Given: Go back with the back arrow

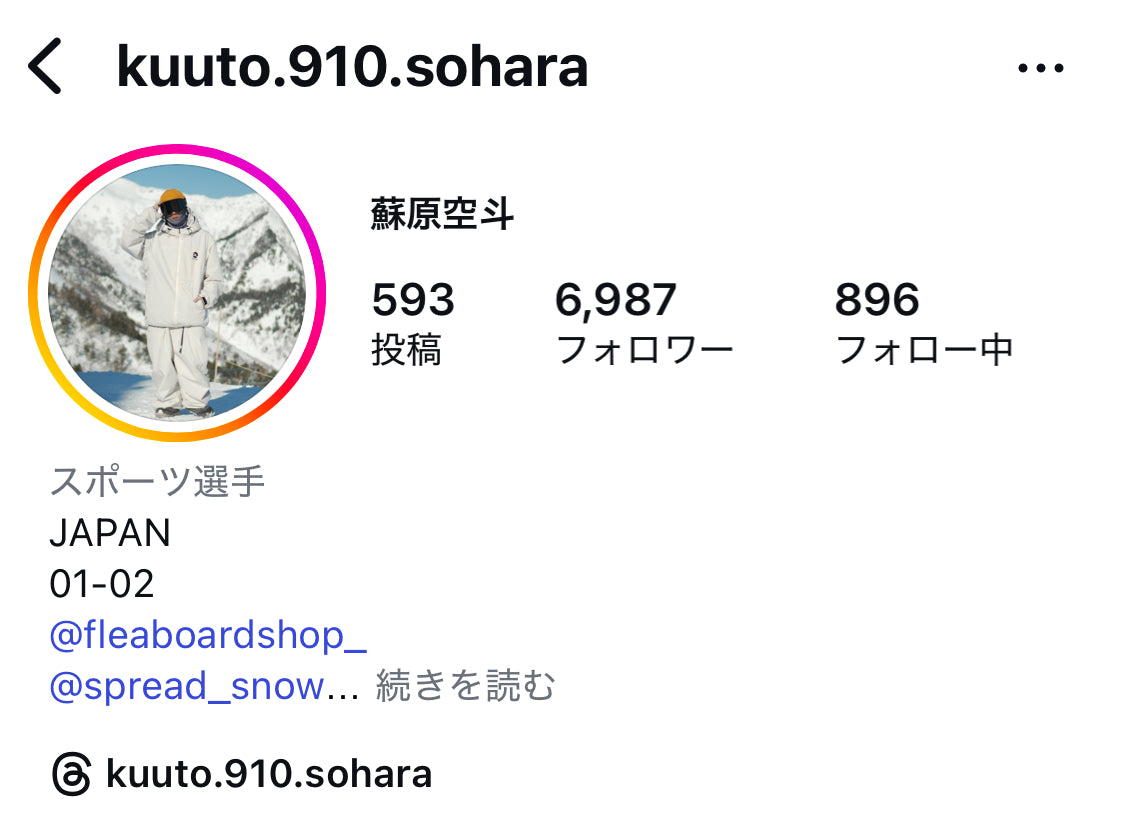Looking at the screenshot, I should 45,67.
